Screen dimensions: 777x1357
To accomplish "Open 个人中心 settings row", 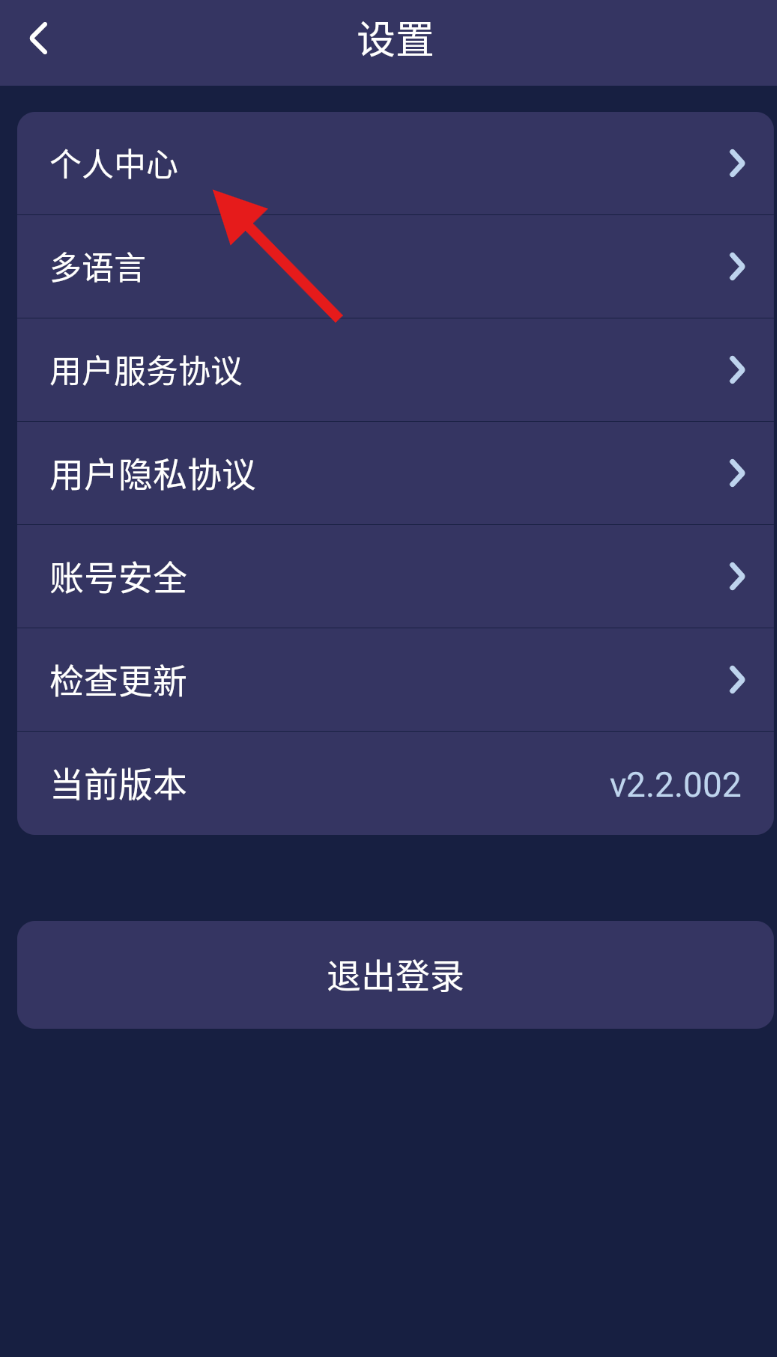I will 395,163.
